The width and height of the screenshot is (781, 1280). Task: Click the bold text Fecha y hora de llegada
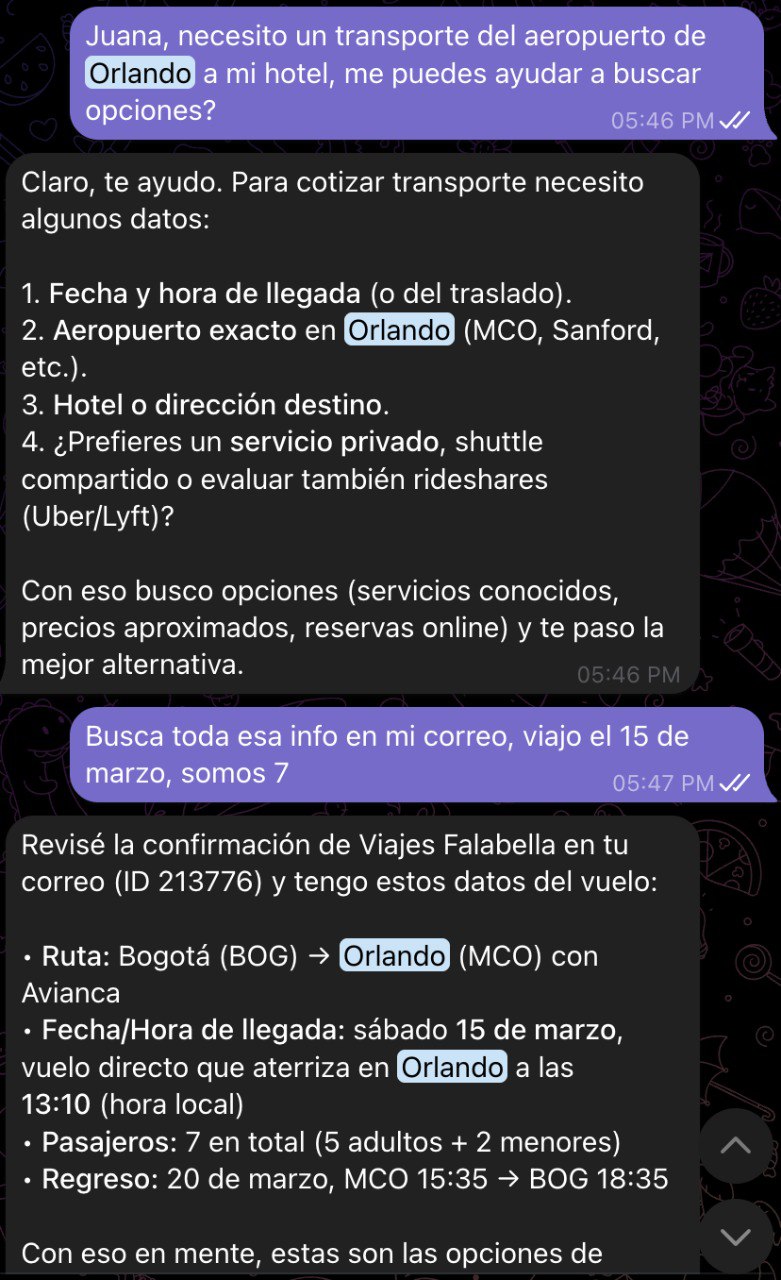point(215,293)
